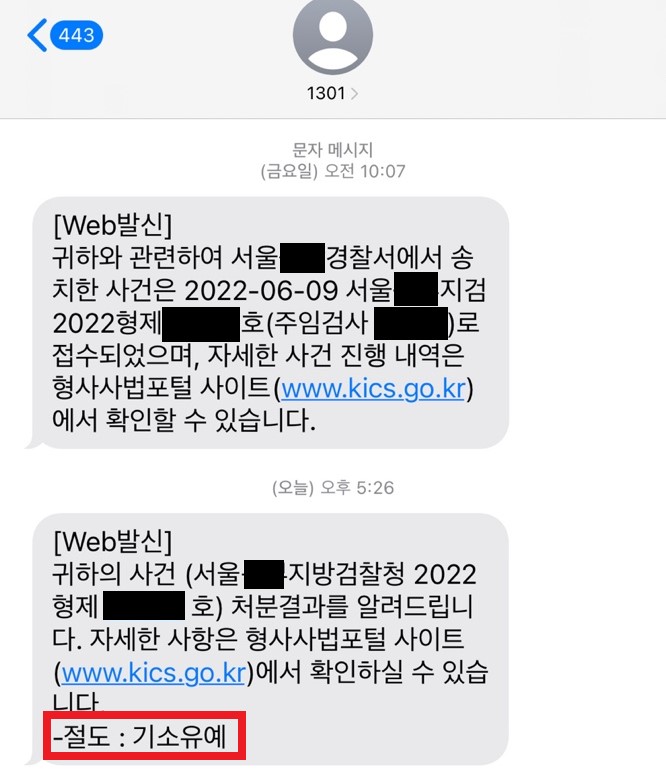The height and width of the screenshot is (778, 666).
Task: Open www.kics.go.kr link in the 오전 10:07 message
Action: pyautogui.click(x=374, y=388)
